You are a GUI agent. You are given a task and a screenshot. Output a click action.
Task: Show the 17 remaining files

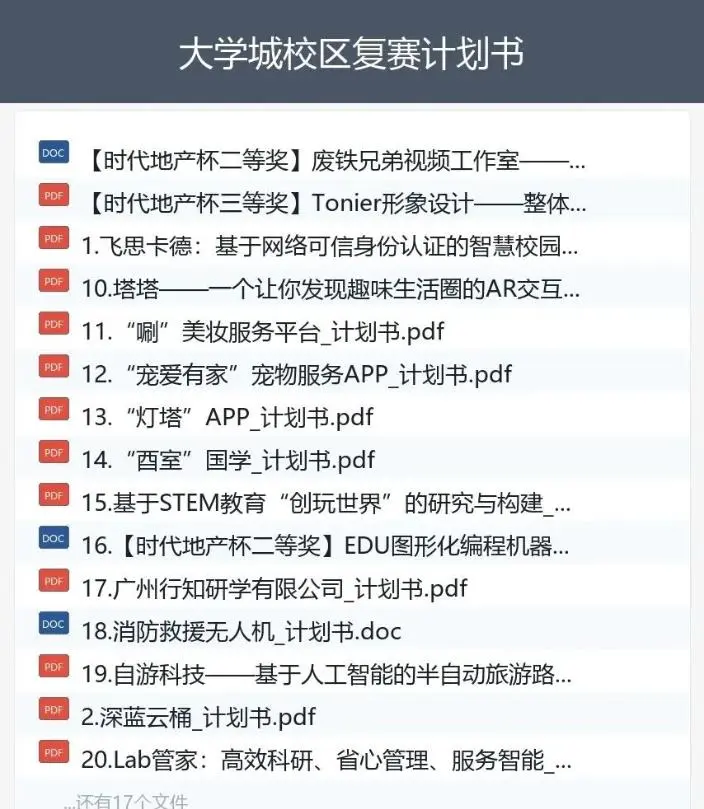click(x=127, y=800)
